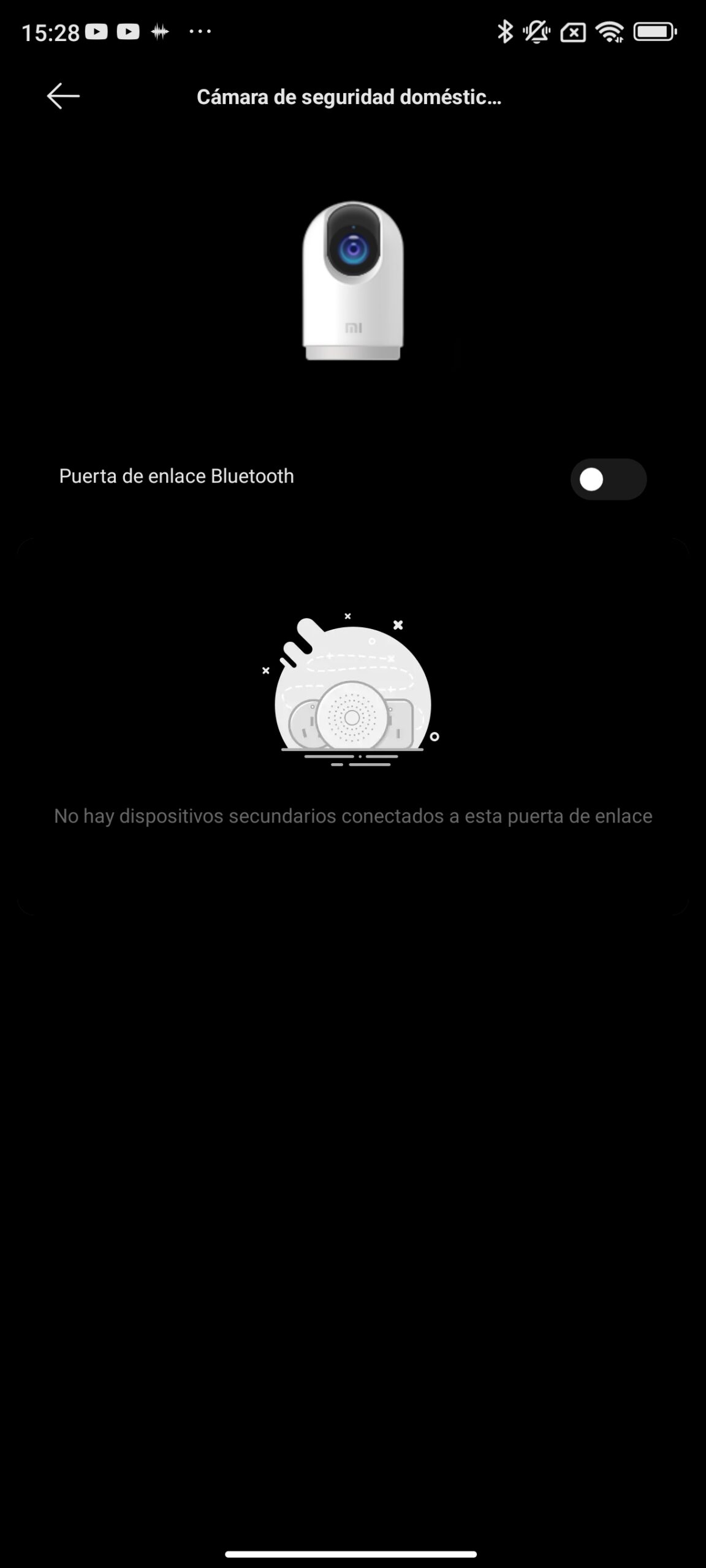The image size is (706, 1568).
Task: Go back using the top-left arrow
Action: 63,96
